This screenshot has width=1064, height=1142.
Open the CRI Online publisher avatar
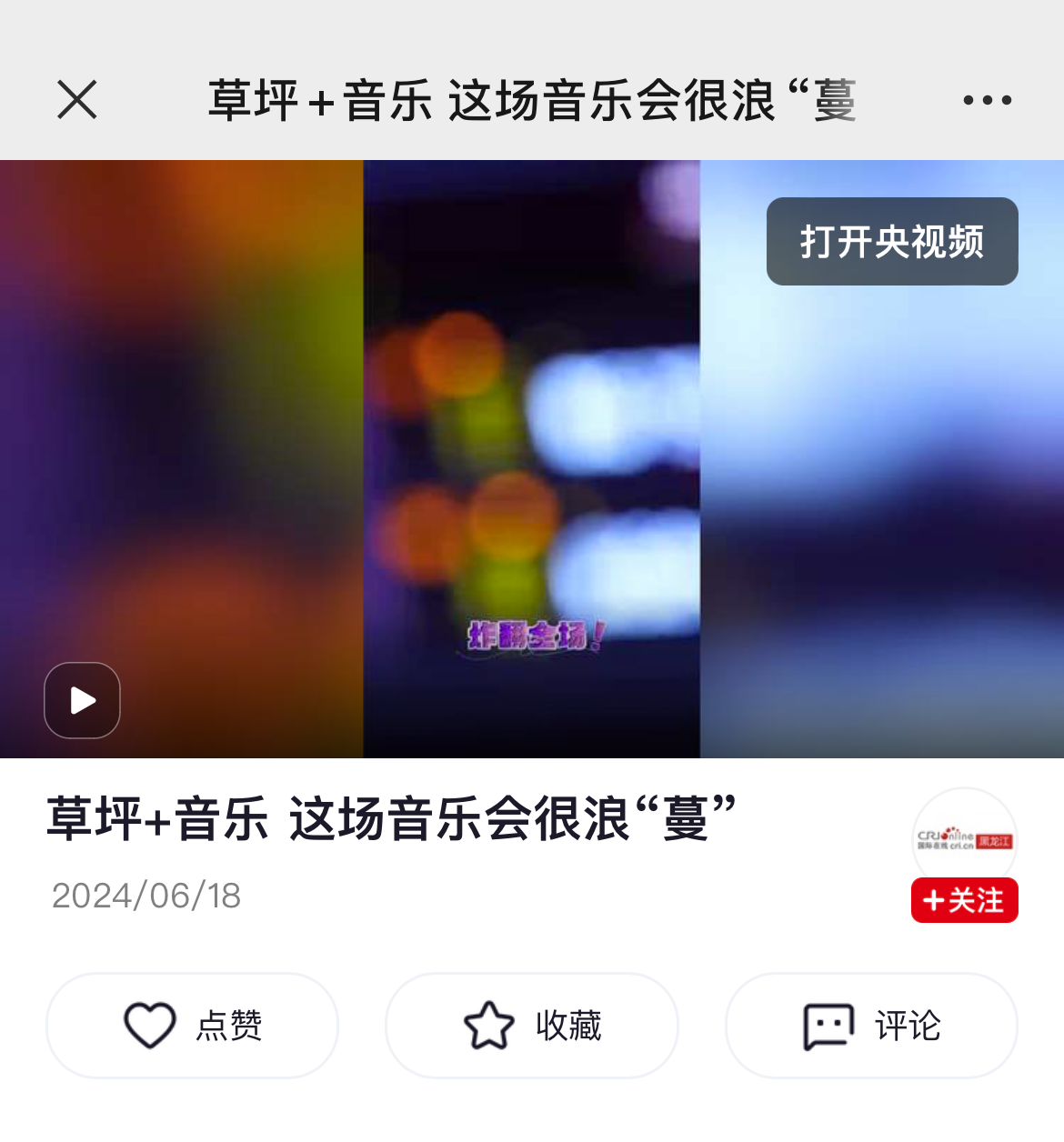[964, 837]
